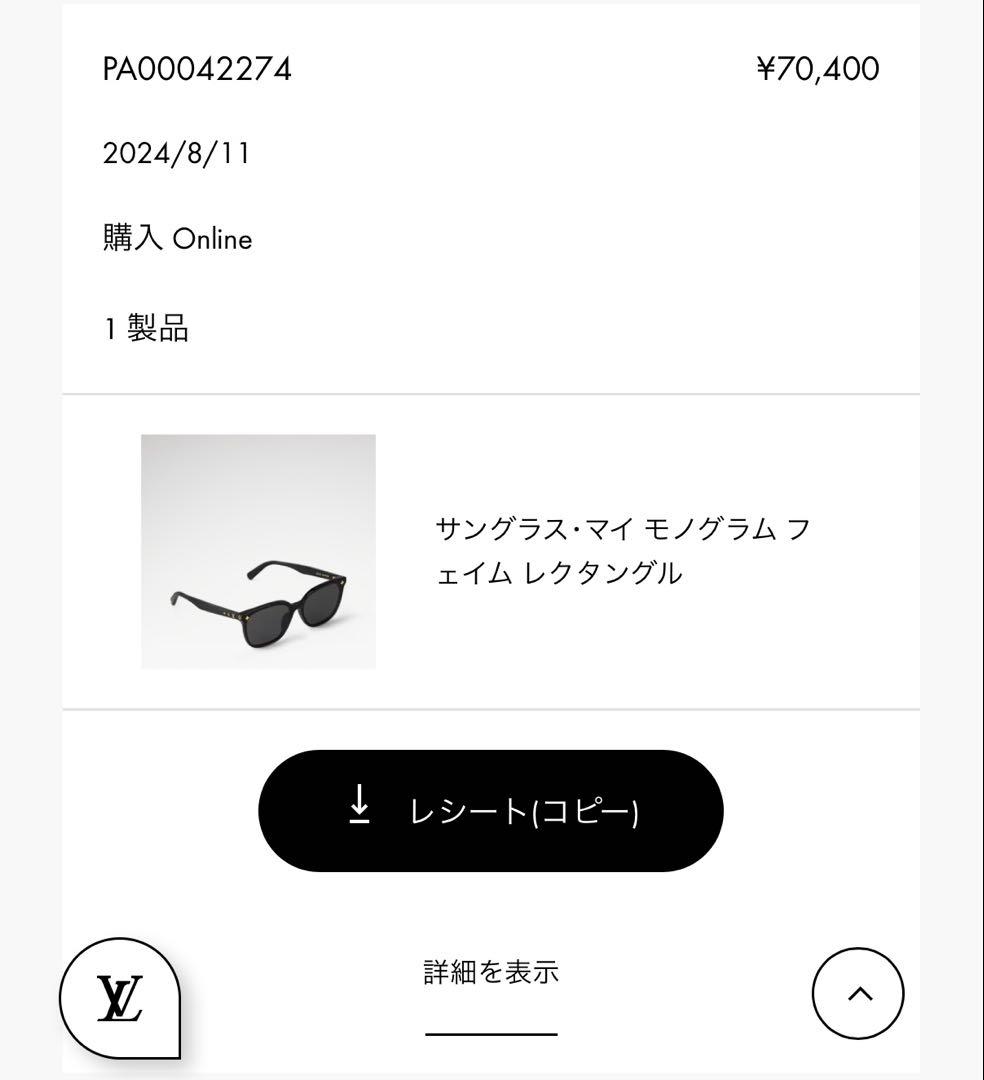The height and width of the screenshot is (1080, 984).
Task: Open the circled up-arrow navigation icon
Action: coord(858,994)
